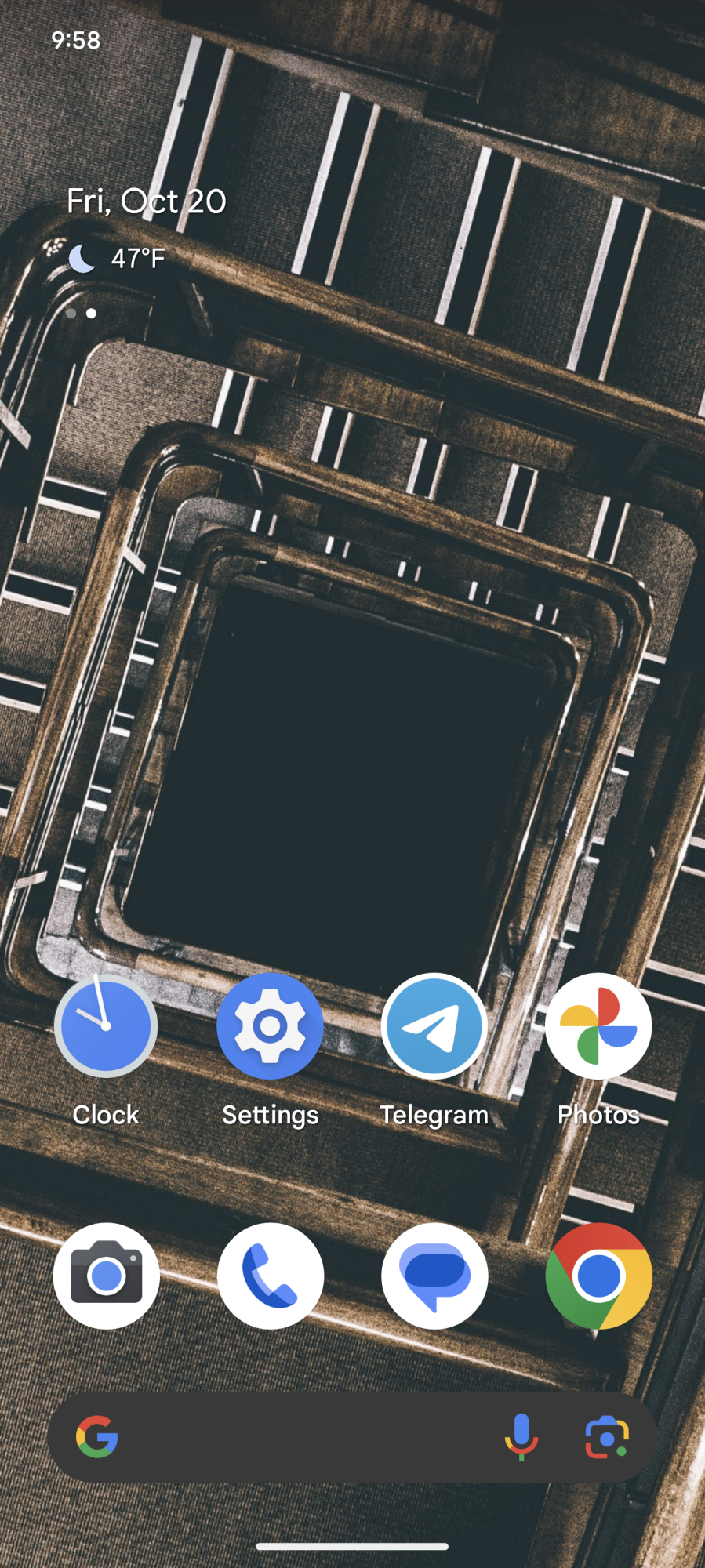
Task: Launch the Settings app
Action: [270, 1026]
